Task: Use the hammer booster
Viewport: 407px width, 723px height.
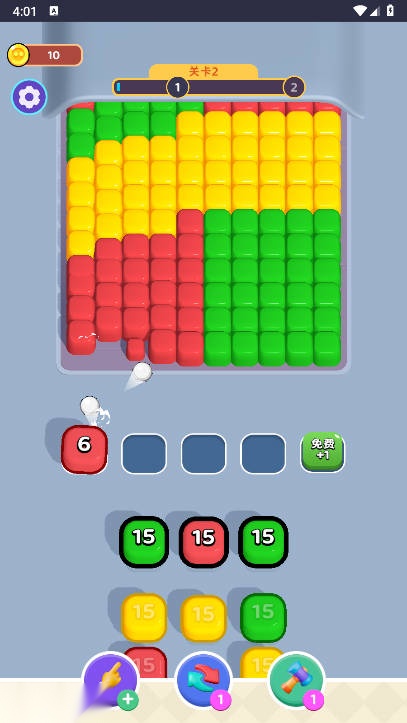Action: pyautogui.click(x=296, y=680)
